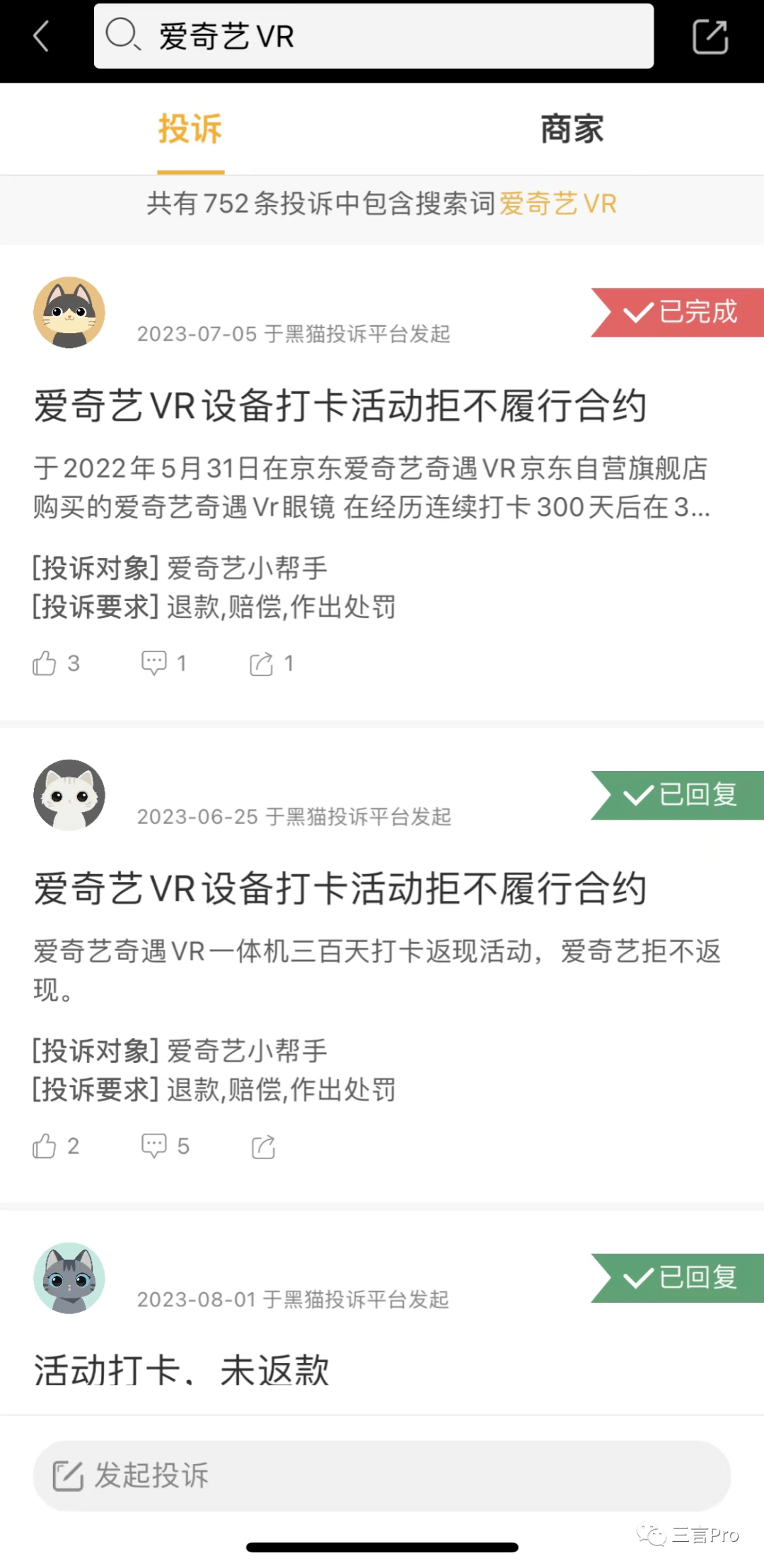Go back using the top-left arrow
The height and width of the screenshot is (1568, 764).
point(41,36)
